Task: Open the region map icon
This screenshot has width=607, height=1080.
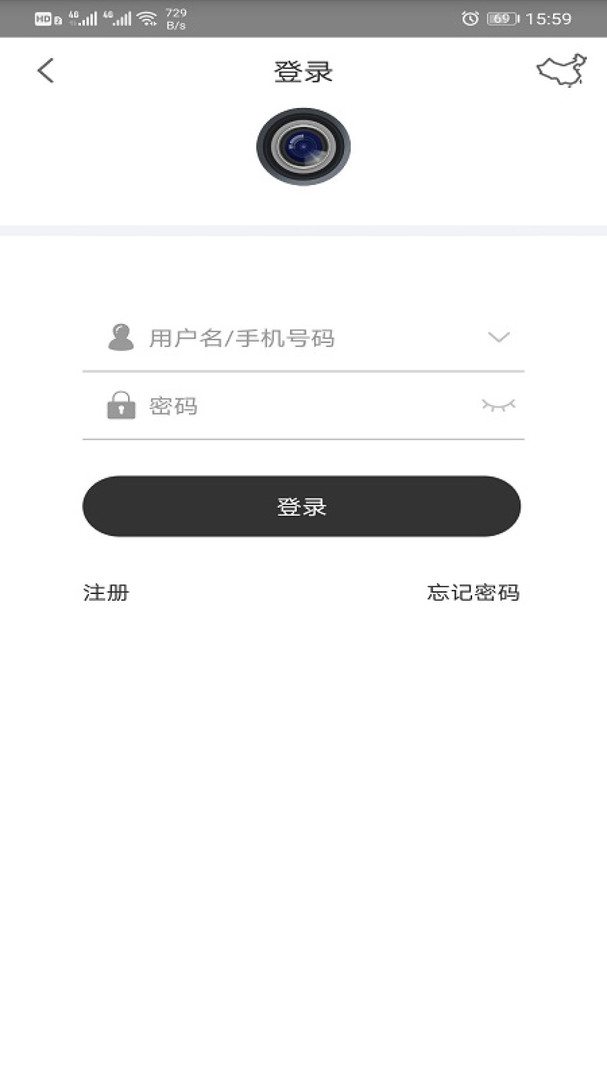Action: click(561, 71)
